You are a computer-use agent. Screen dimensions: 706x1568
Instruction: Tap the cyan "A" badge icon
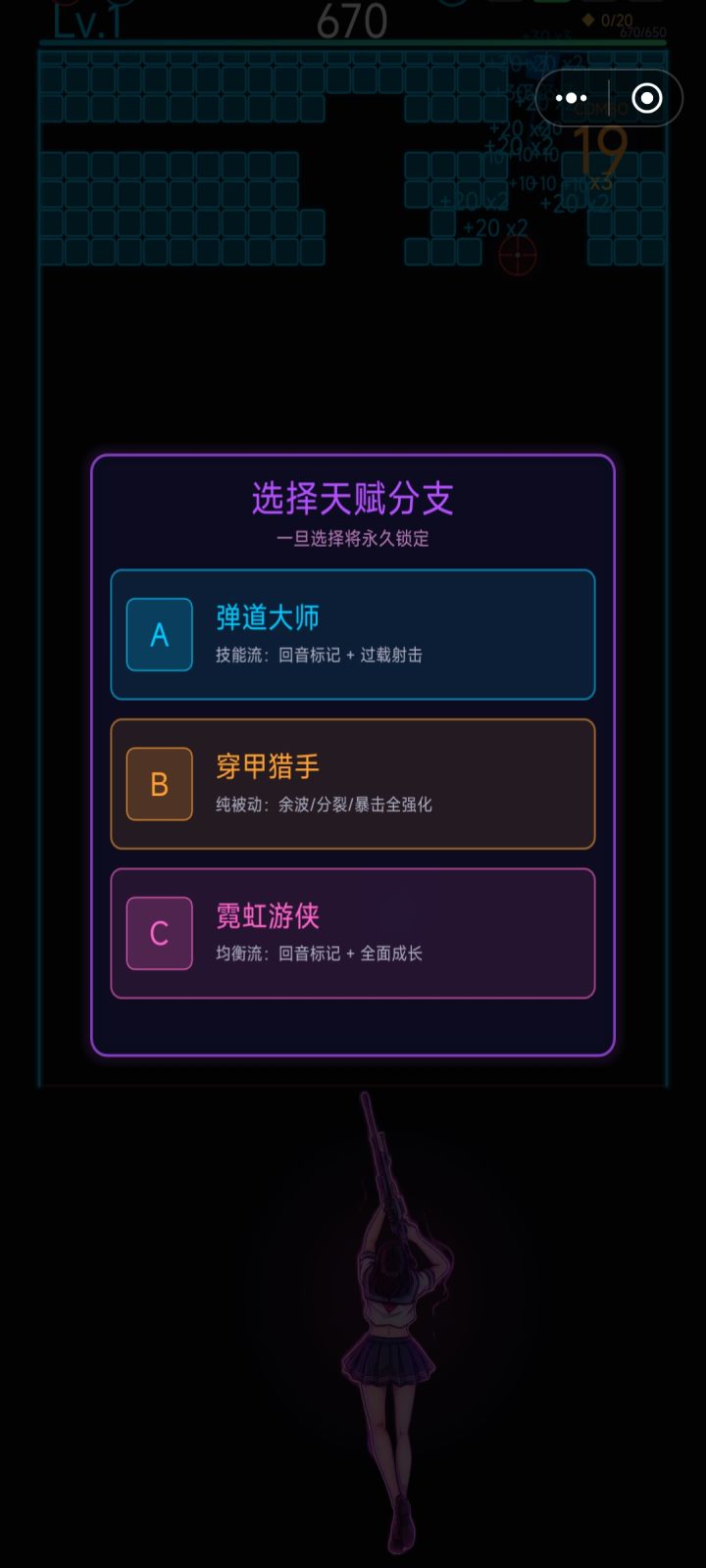click(x=159, y=635)
